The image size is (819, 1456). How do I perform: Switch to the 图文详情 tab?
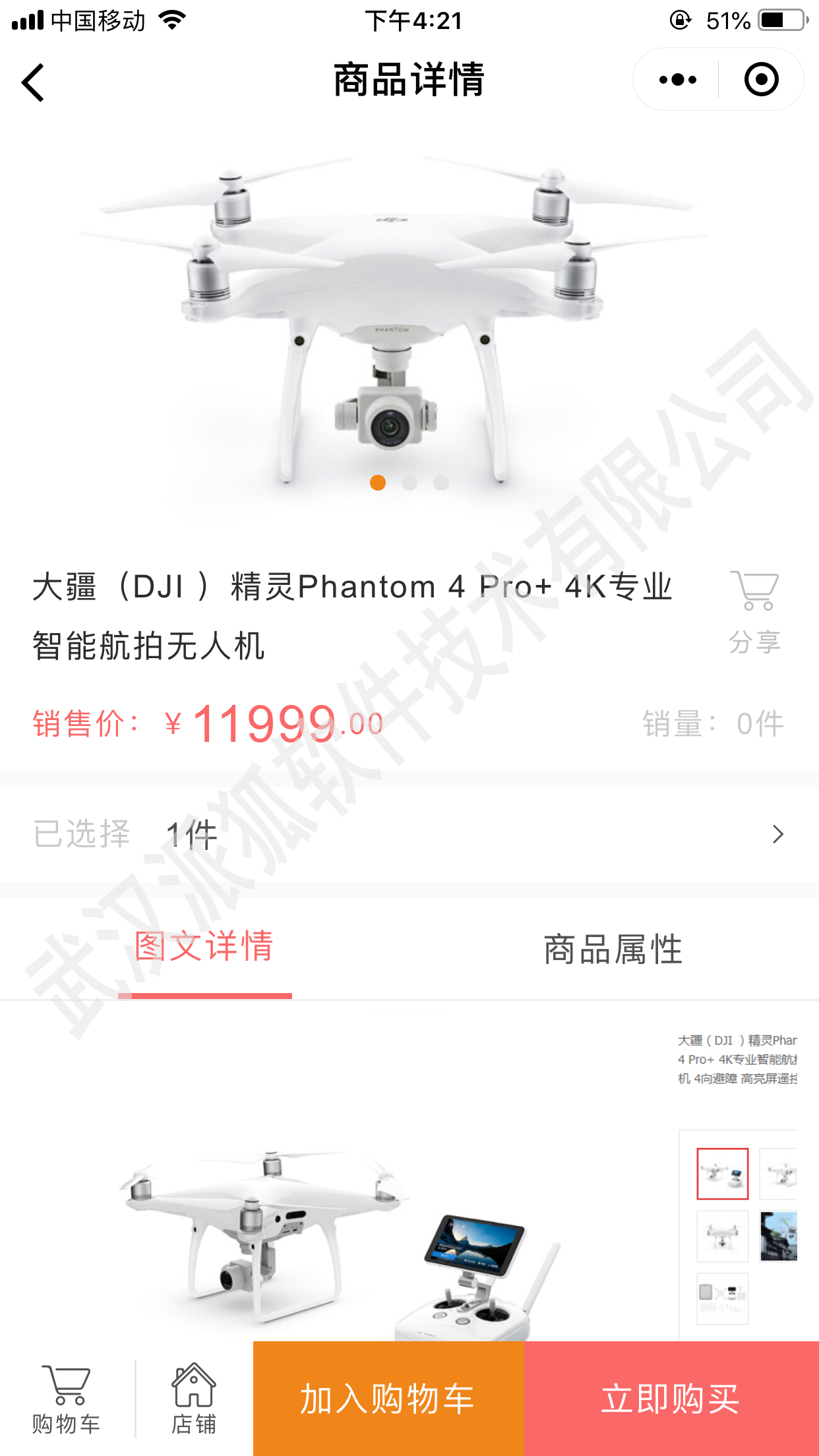[x=204, y=948]
